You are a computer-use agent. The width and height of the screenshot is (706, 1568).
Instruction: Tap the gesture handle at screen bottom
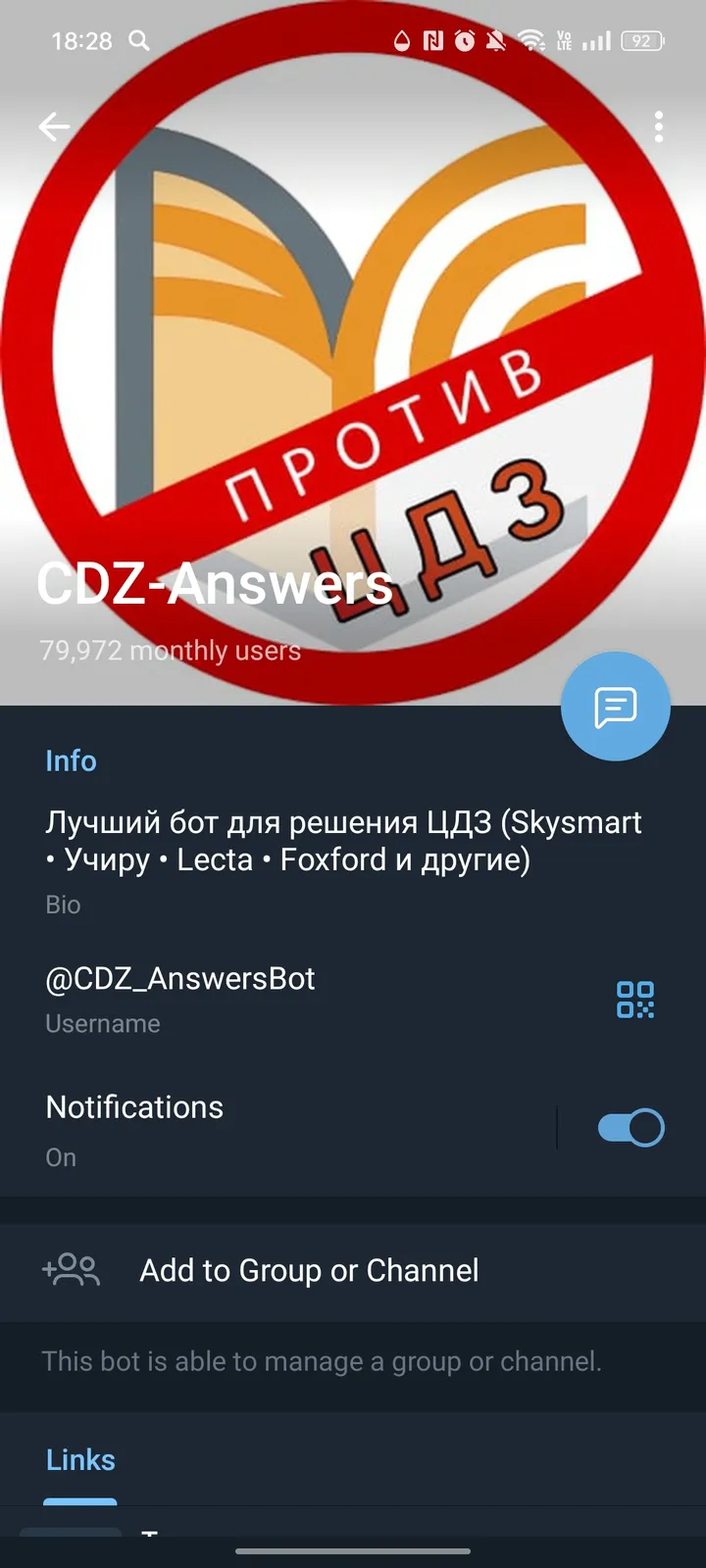(x=353, y=1551)
